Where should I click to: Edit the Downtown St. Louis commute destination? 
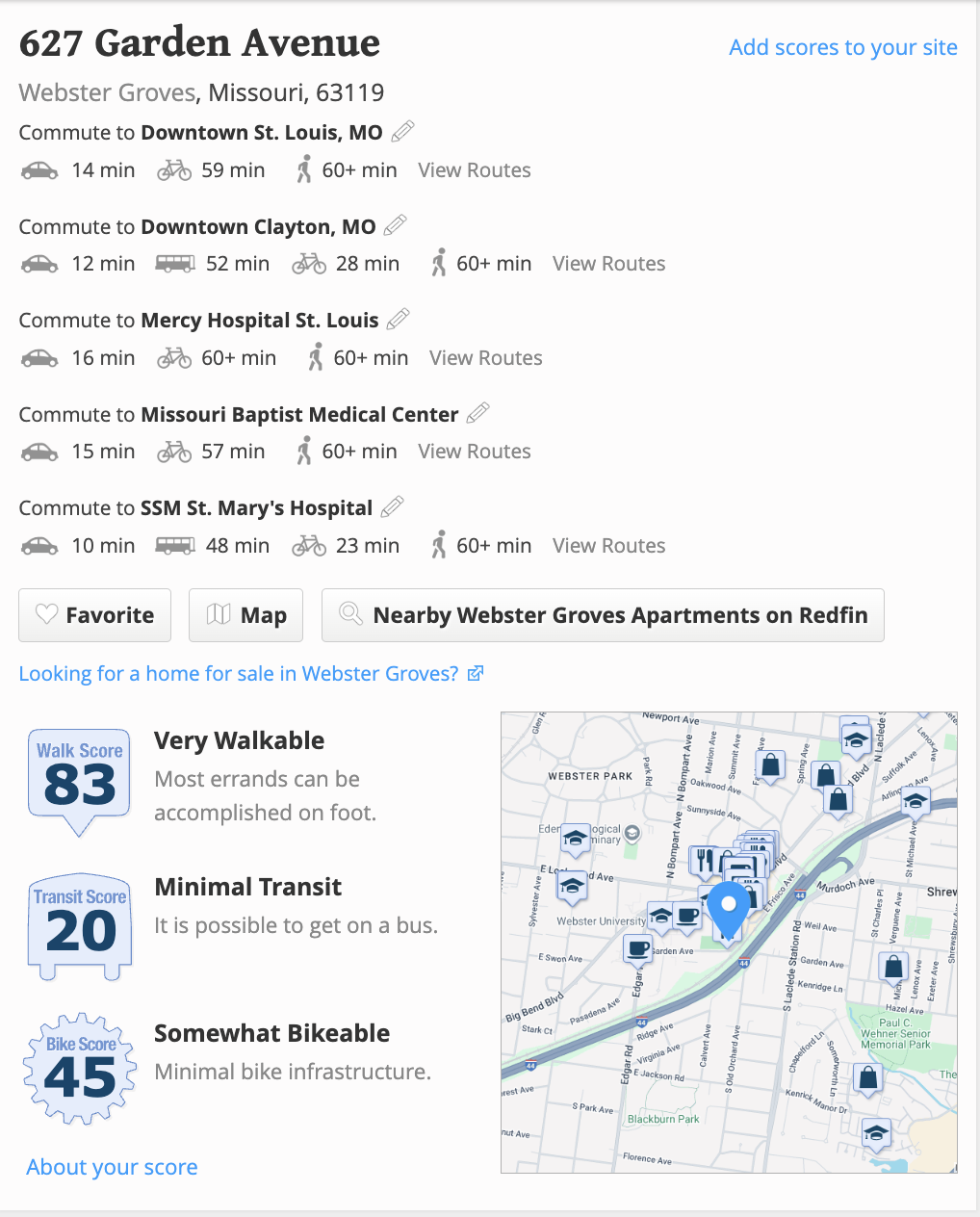[403, 131]
